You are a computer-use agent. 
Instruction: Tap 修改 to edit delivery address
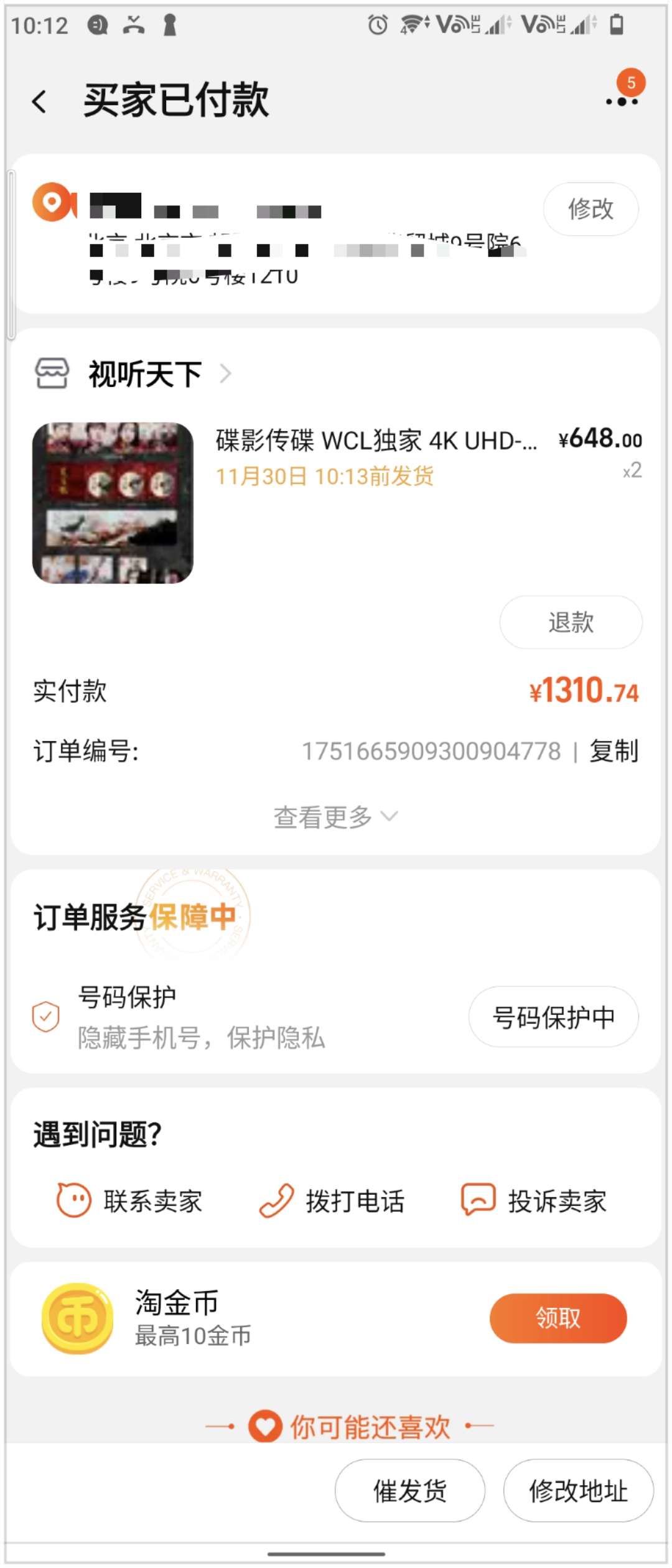click(590, 209)
